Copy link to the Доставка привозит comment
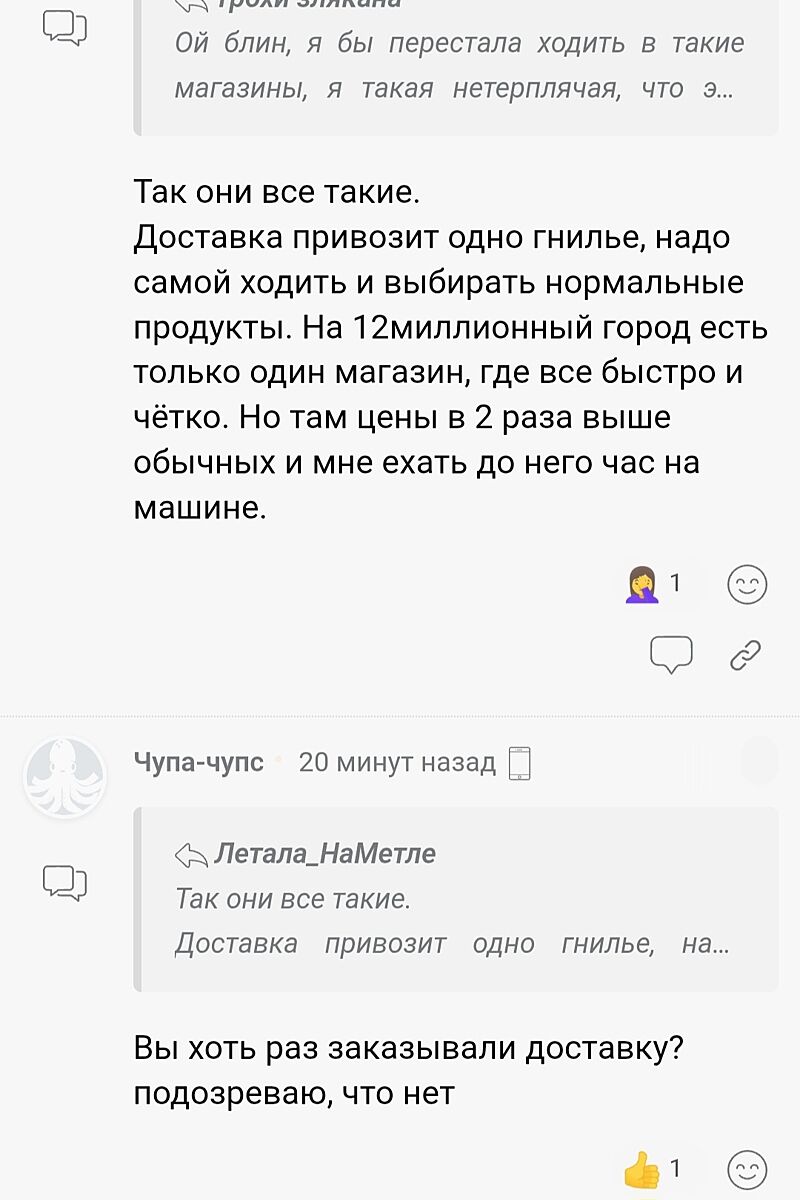 [x=746, y=655]
